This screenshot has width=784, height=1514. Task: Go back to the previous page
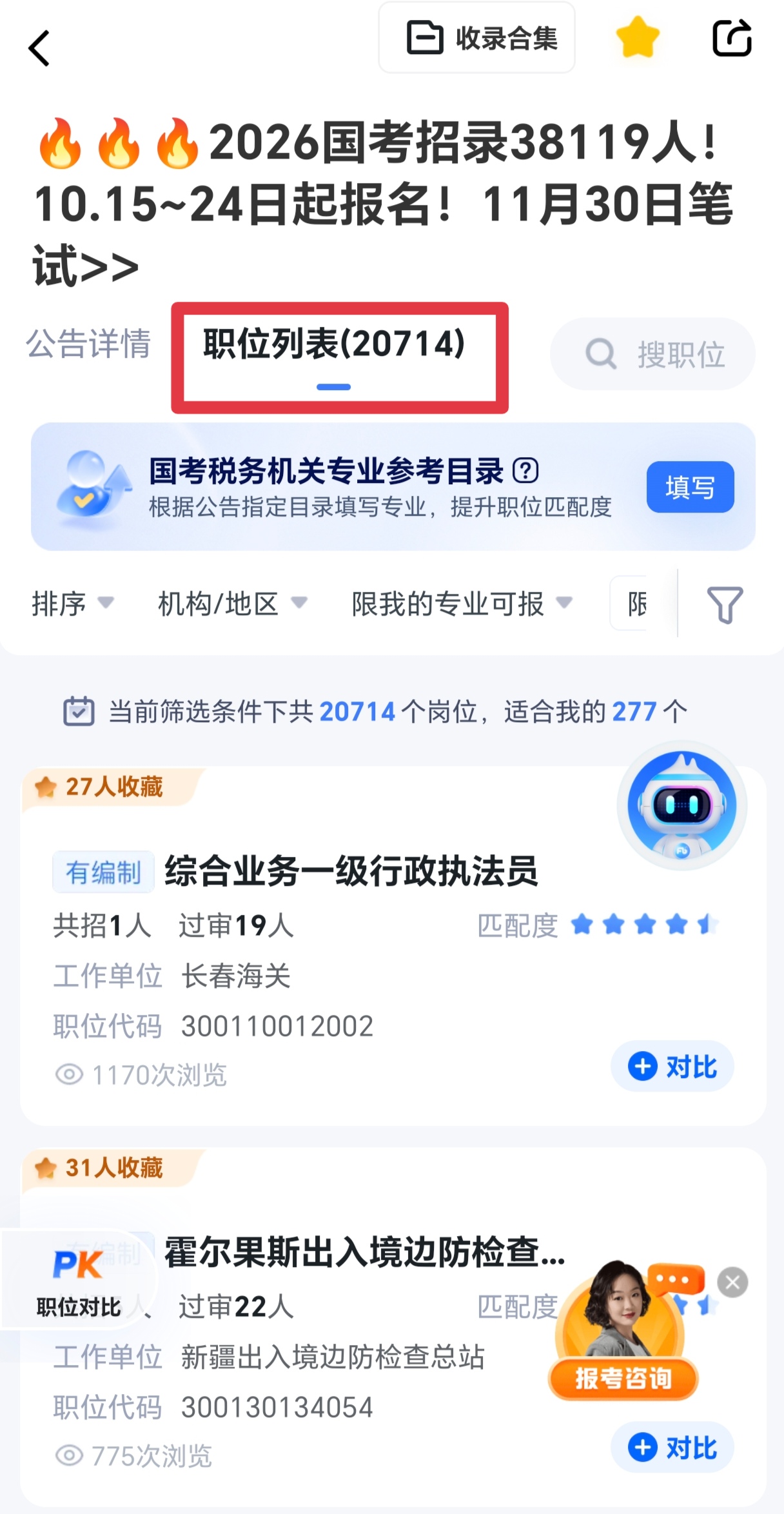coord(40,48)
